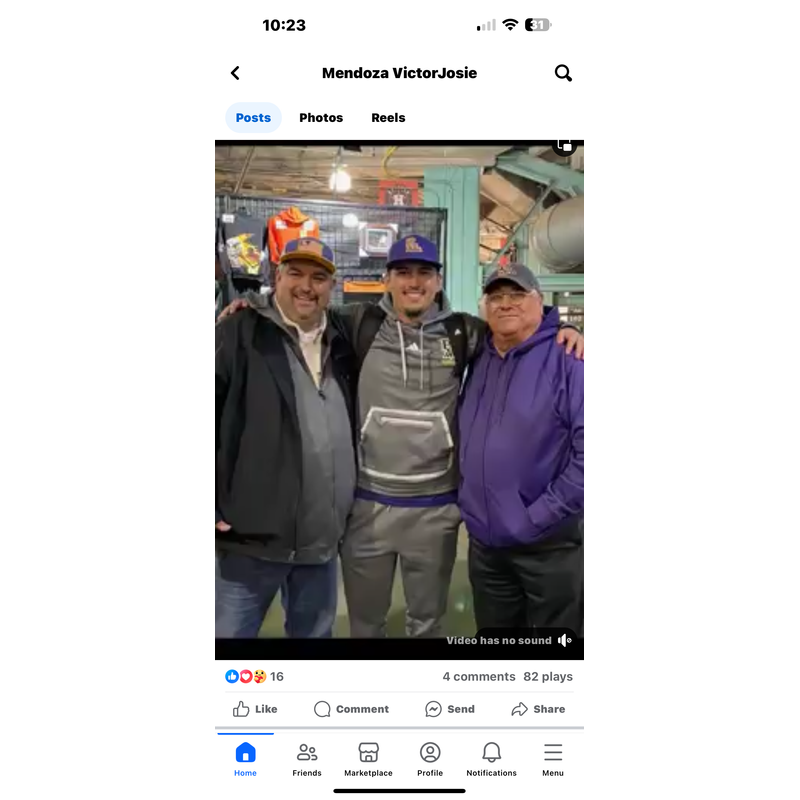Go back with the arrow icon

pos(235,73)
